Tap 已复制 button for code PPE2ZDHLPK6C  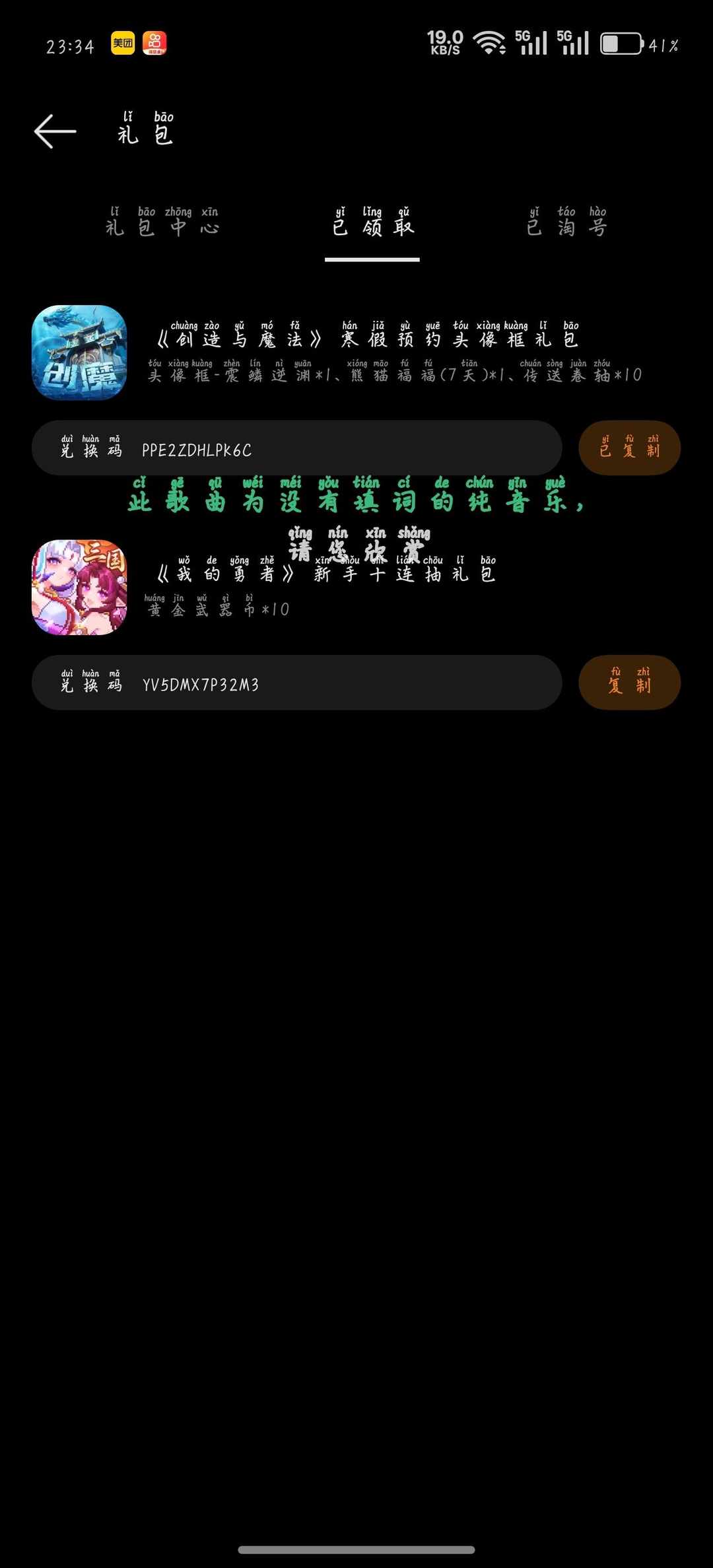[629, 448]
